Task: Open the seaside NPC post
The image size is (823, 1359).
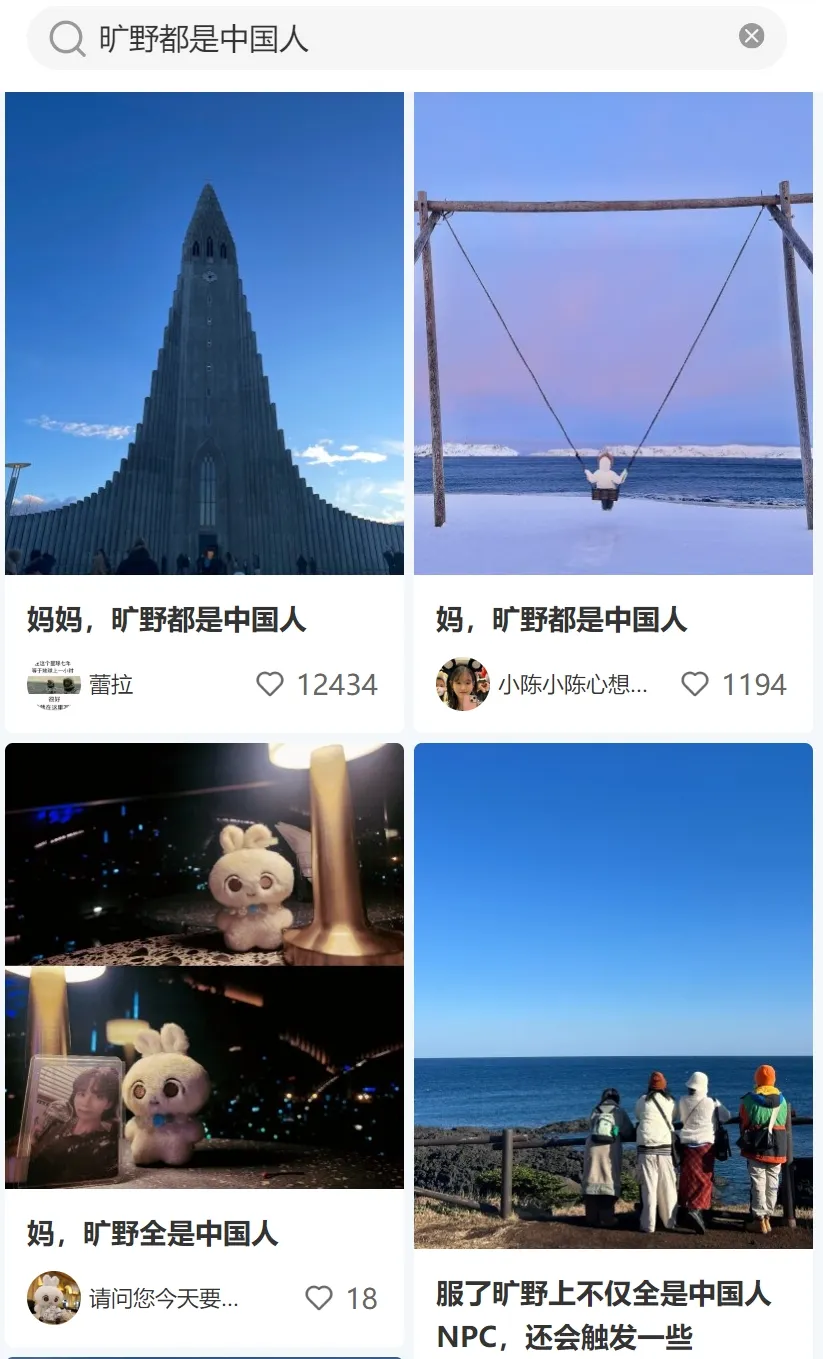Action: [x=613, y=995]
